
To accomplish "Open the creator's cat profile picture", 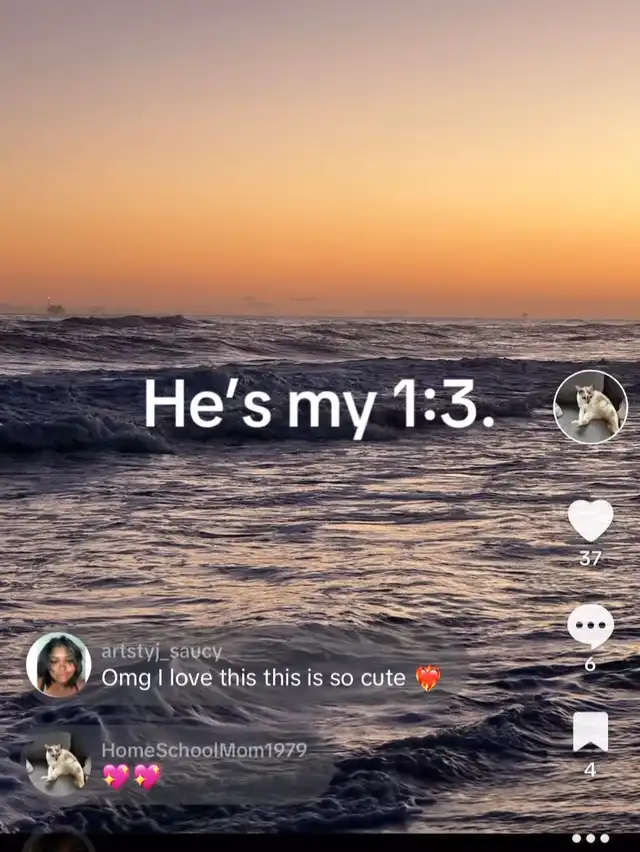I will point(590,407).
